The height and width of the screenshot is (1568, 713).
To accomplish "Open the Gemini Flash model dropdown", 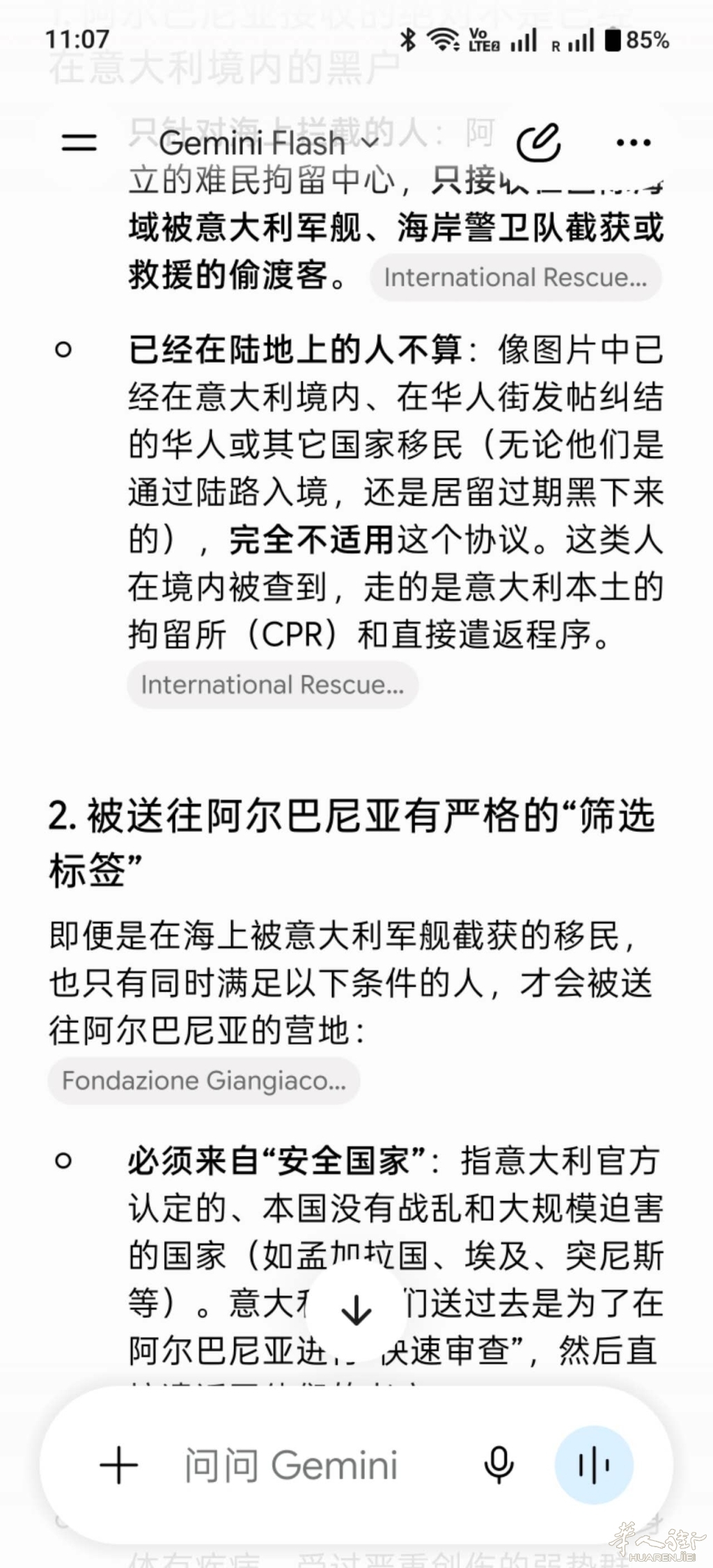I will pos(269,143).
